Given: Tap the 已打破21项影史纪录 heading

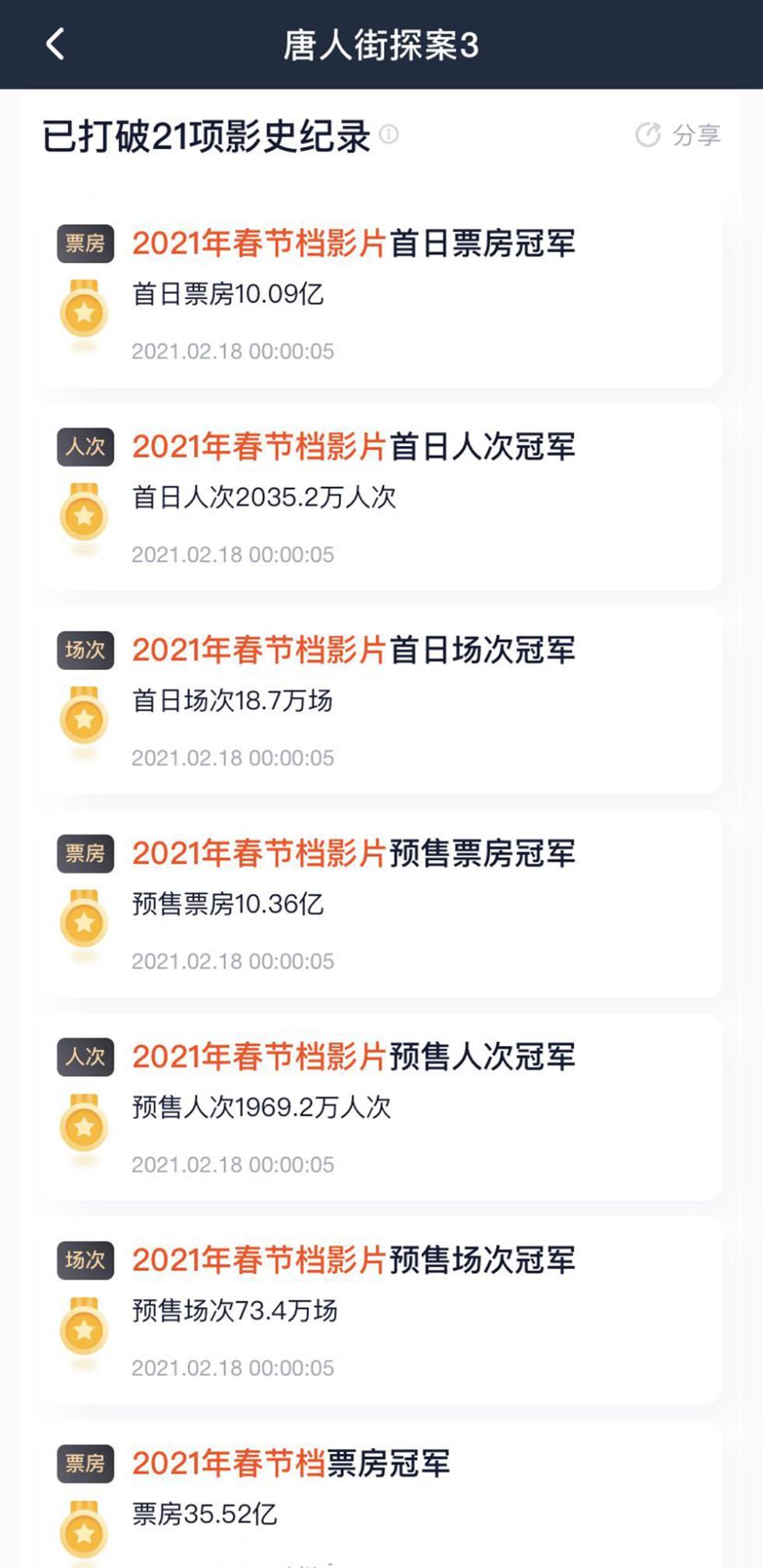Looking at the screenshot, I should 209,133.
